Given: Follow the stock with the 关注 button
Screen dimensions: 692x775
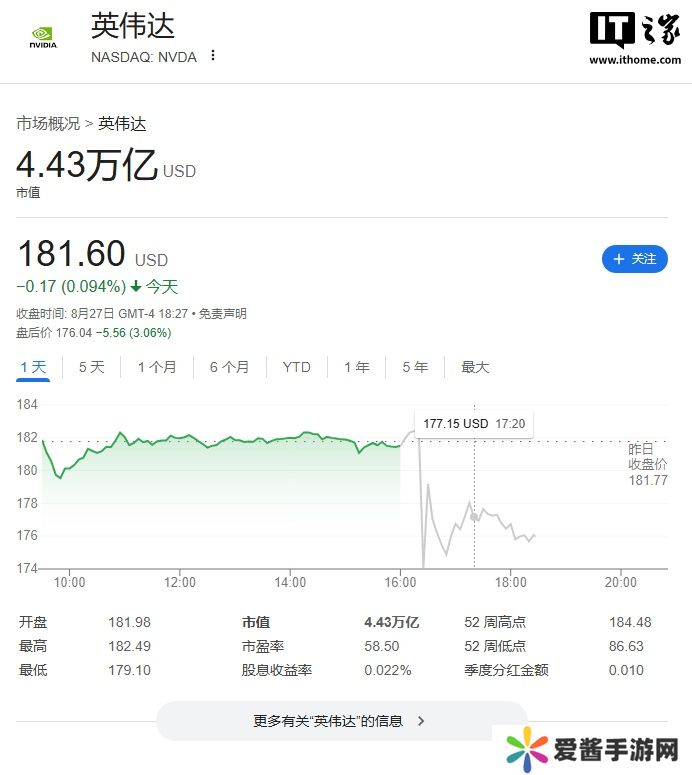Looking at the screenshot, I should point(634,259).
